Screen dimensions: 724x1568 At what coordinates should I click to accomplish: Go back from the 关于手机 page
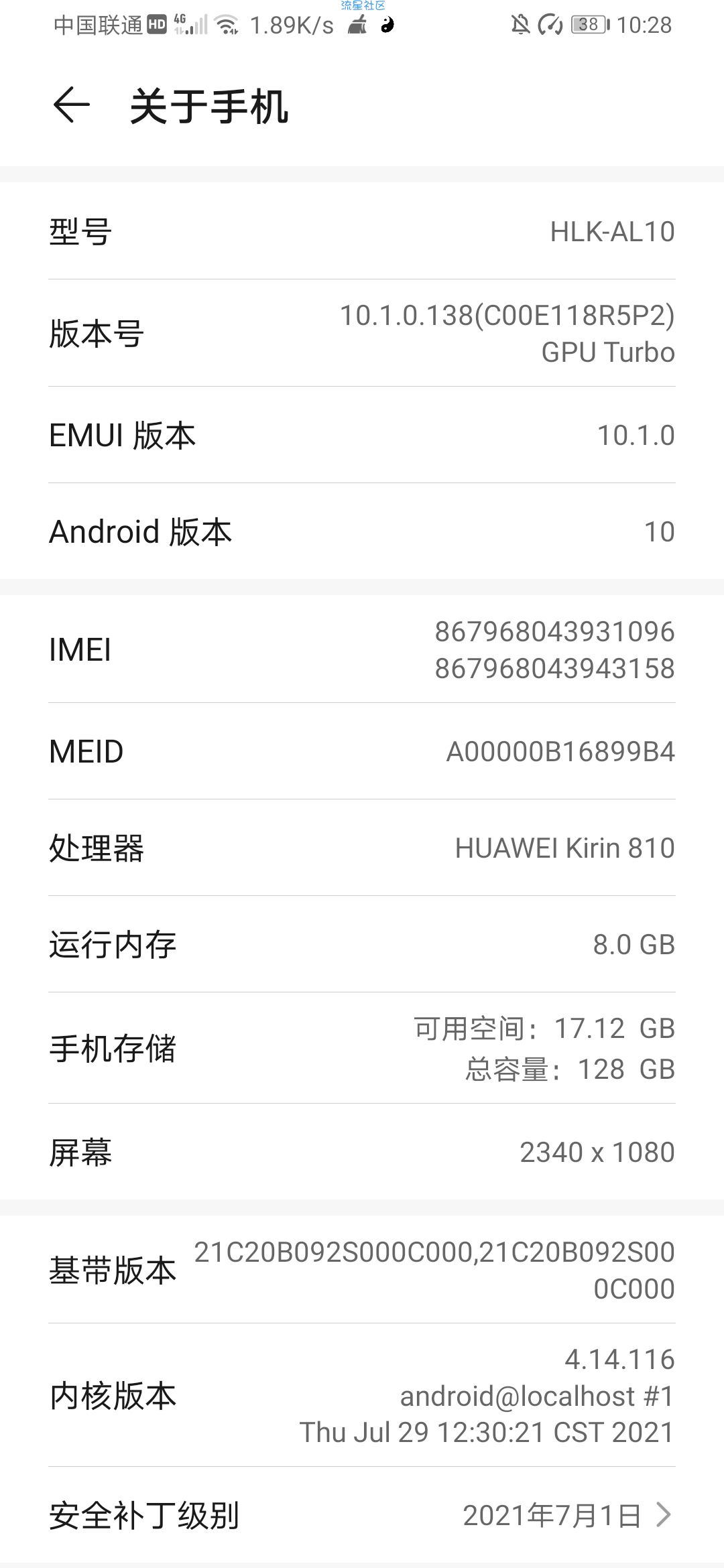tap(71, 106)
